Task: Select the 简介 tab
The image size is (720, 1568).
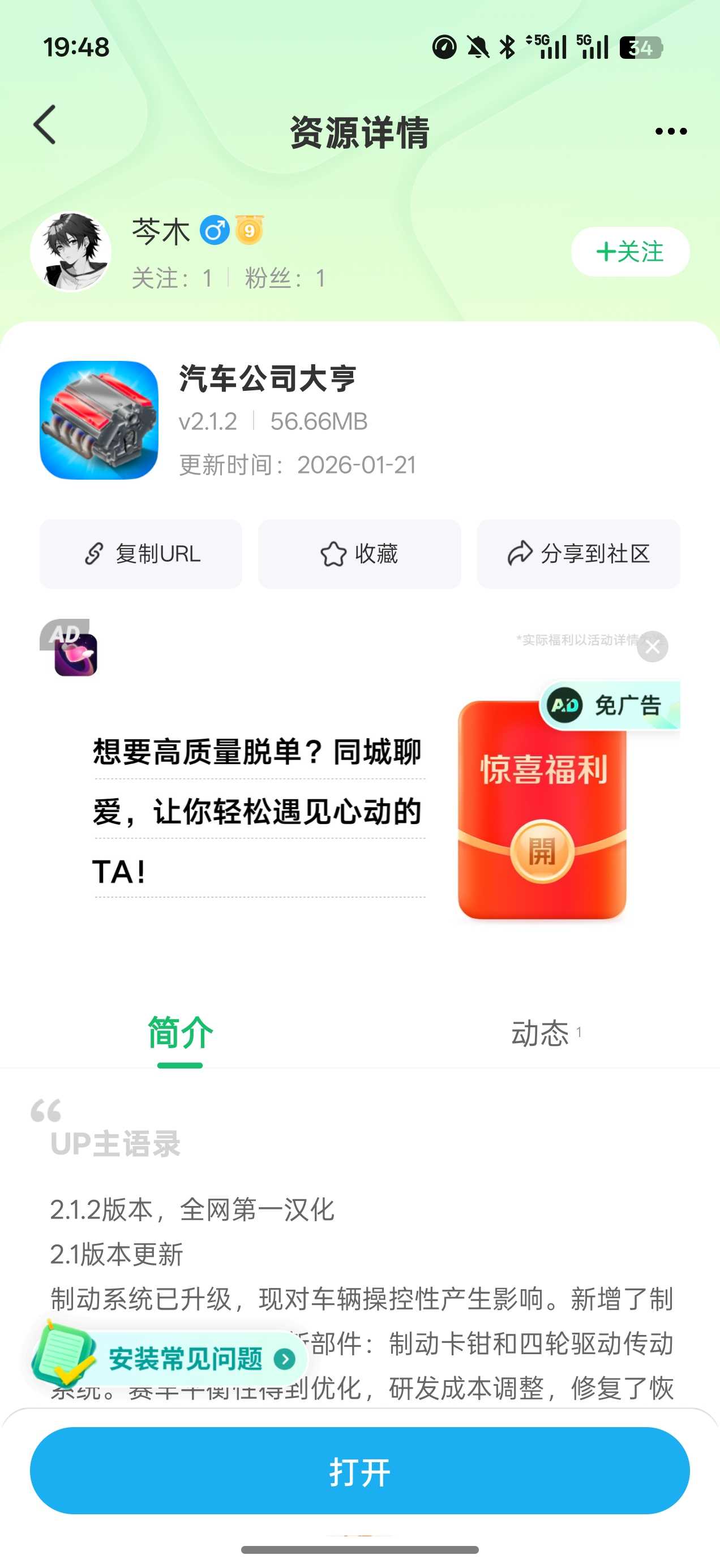Action: click(x=181, y=1033)
